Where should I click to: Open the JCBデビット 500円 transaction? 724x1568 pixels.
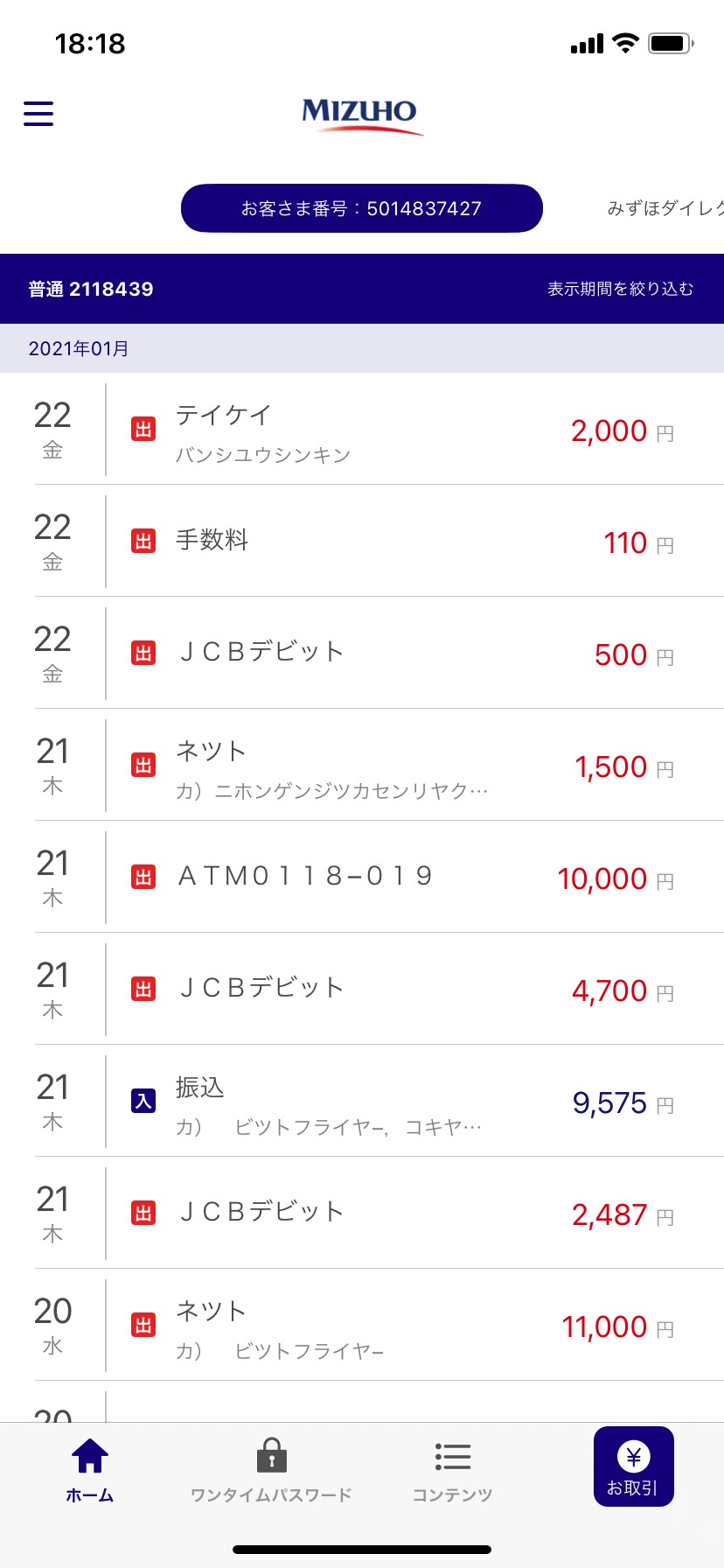pyautogui.click(x=362, y=653)
